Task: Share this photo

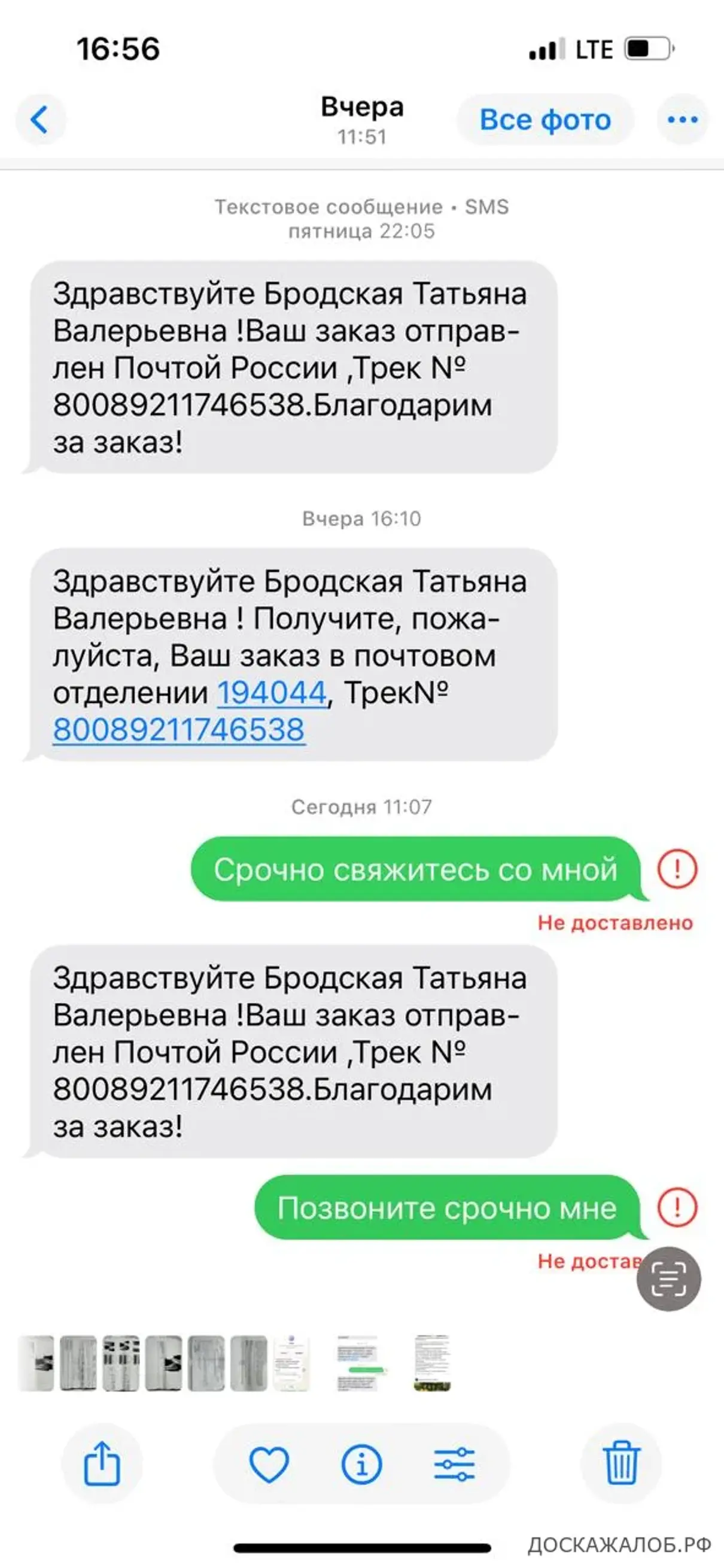Action: click(102, 1464)
